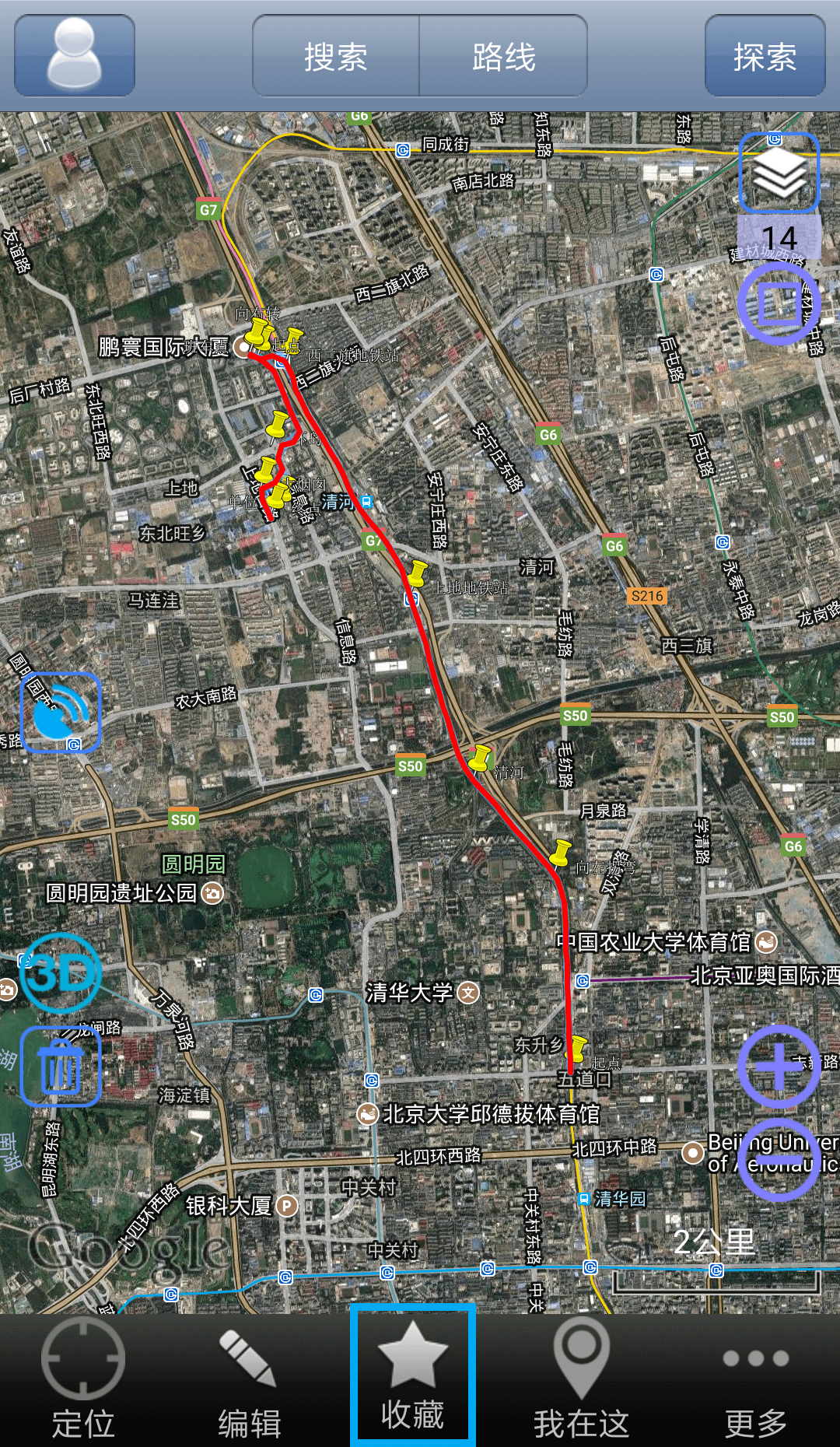
Task: Tap the 搜索 search button
Action: pos(336,56)
